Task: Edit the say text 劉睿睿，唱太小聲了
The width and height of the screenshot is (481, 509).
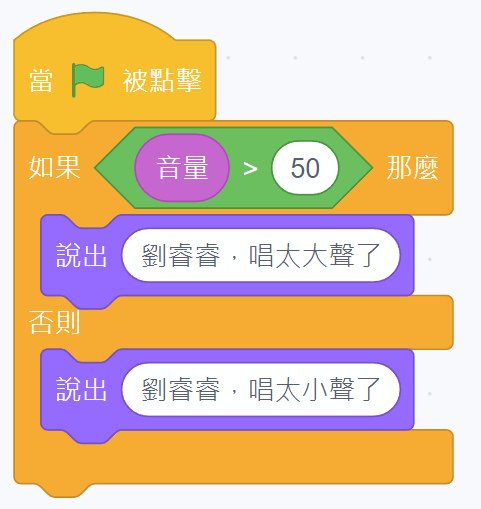Action: pyautogui.click(x=261, y=389)
